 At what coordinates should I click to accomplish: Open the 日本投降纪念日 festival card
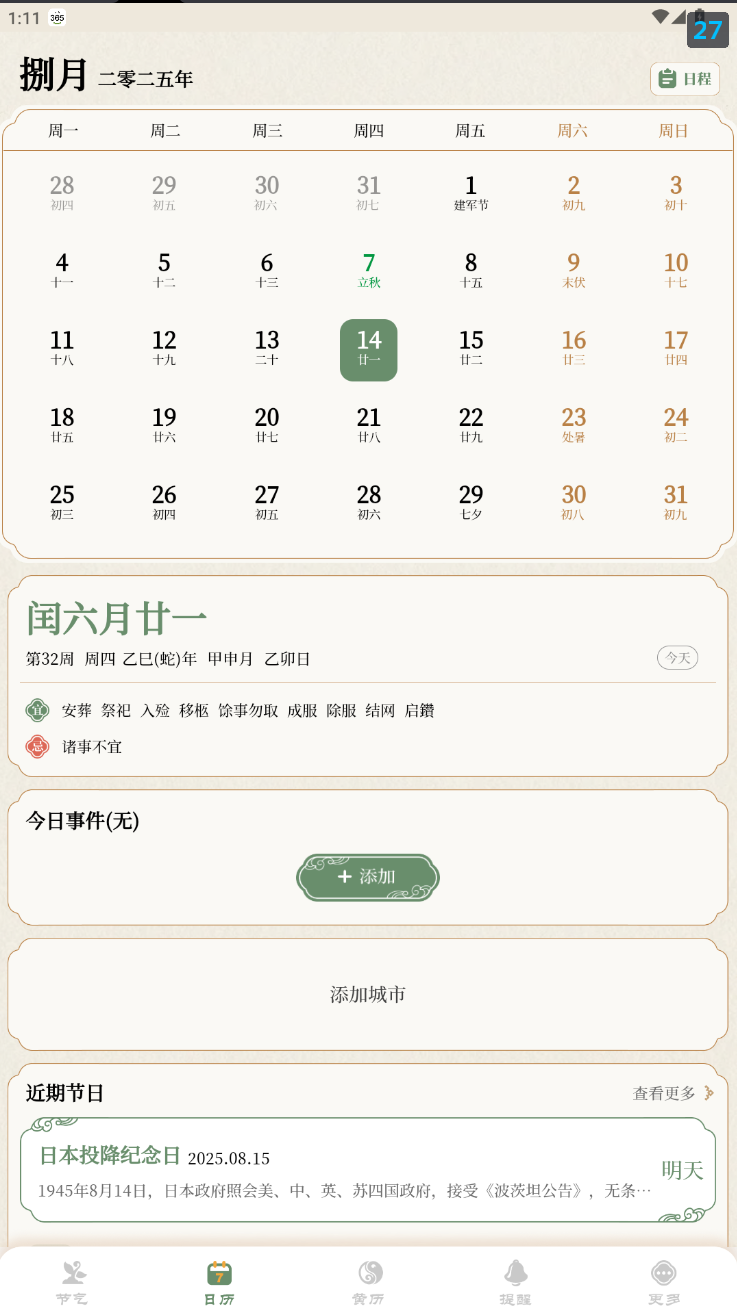pyautogui.click(x=368, y=1170)
